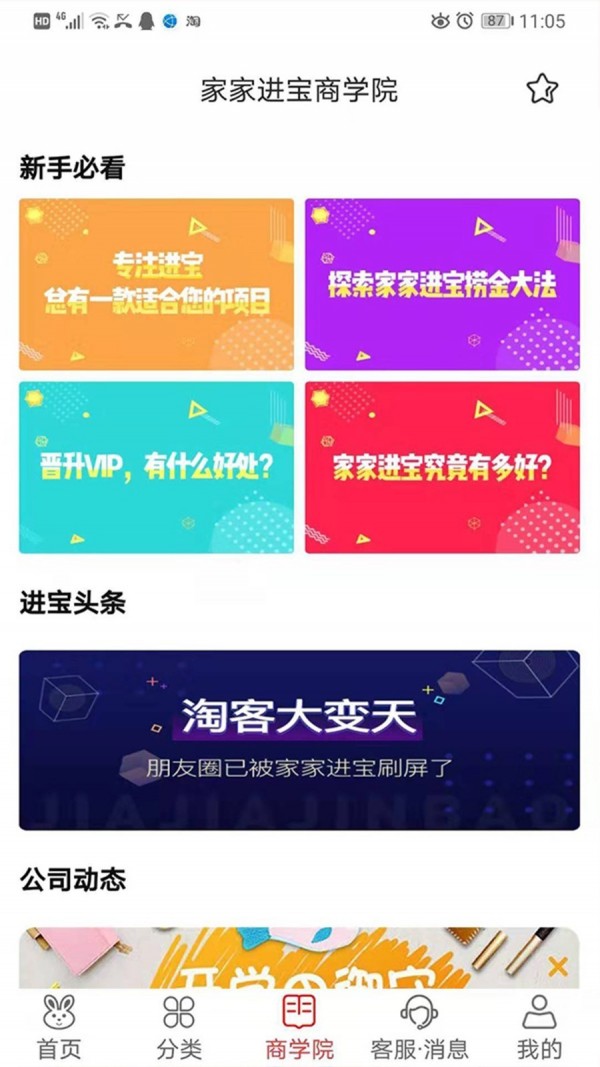The height and width of the screenshot is (1067, 600).
Task: Go to the 客服·消息 tab
Action: [419, 1027]
